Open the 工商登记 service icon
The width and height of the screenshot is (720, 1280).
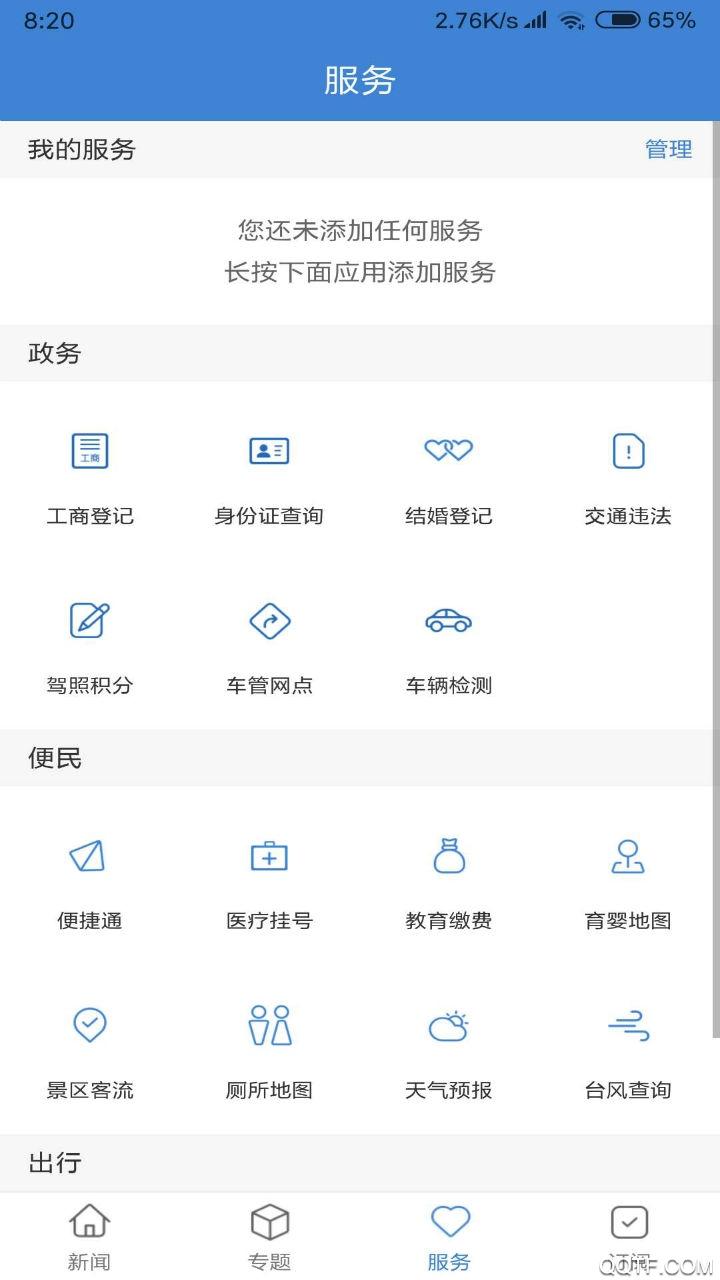89,451
